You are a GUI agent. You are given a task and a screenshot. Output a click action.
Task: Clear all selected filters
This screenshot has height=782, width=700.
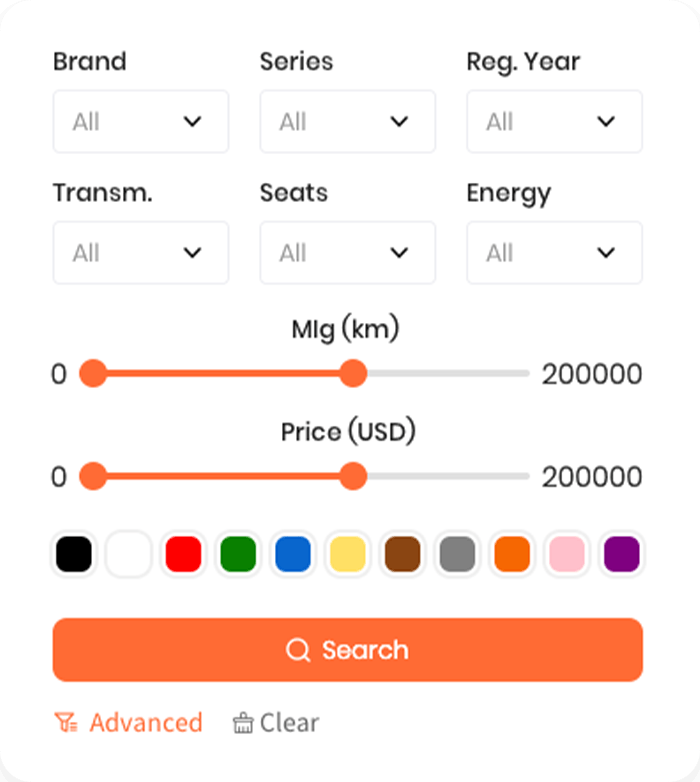tap(276, 722)
